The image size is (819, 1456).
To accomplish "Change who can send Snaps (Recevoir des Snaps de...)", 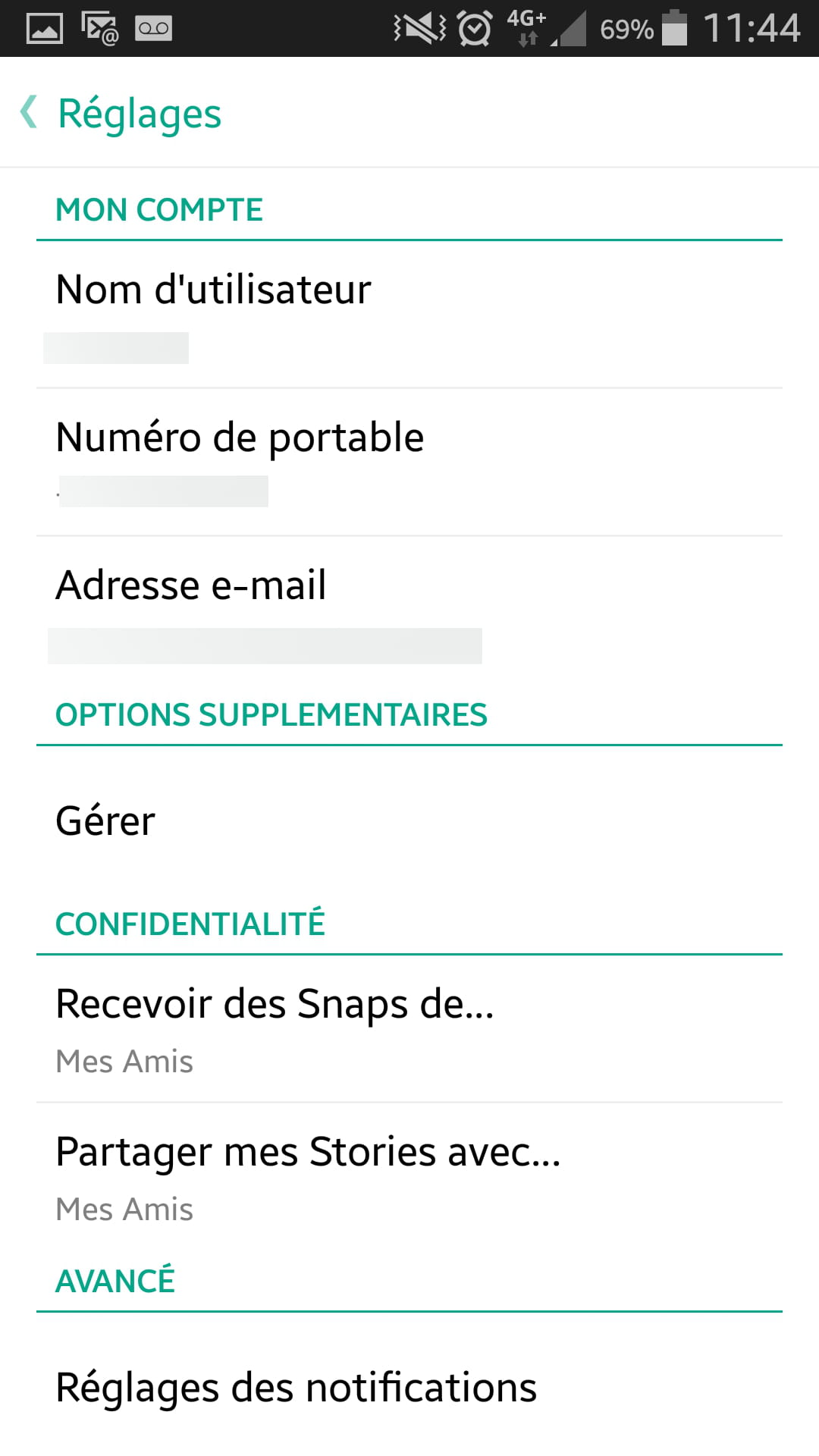I will point(409,1028).
